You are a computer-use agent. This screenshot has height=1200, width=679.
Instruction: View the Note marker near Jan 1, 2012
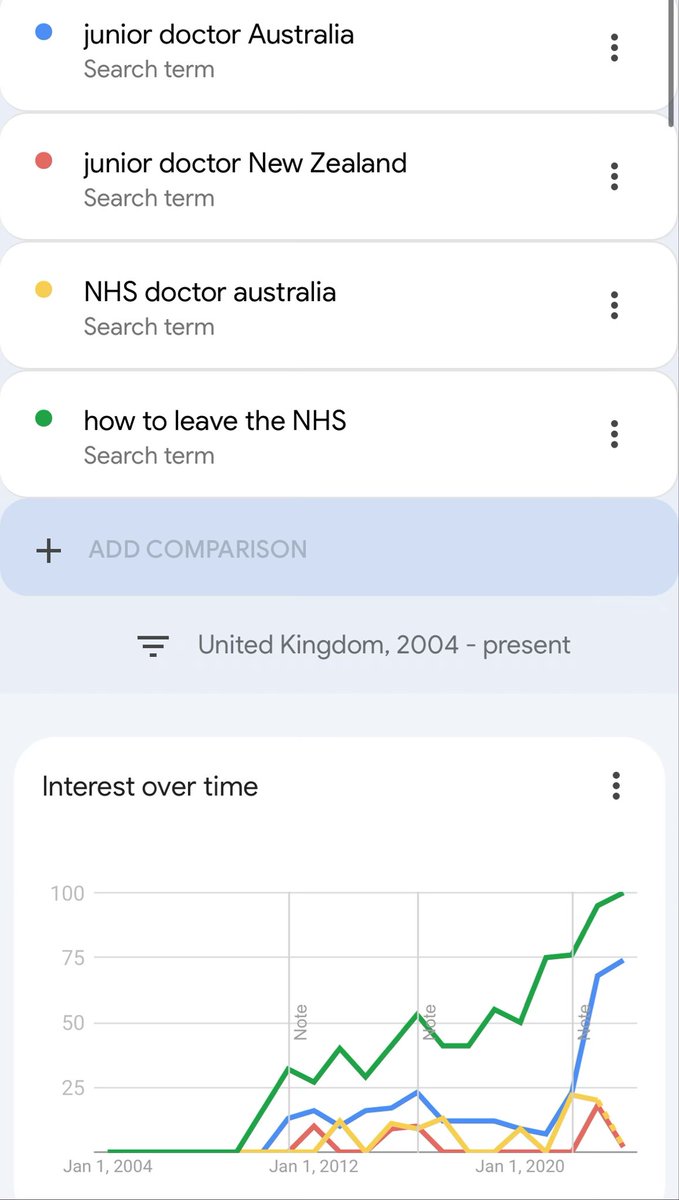tap(301, 1022)
